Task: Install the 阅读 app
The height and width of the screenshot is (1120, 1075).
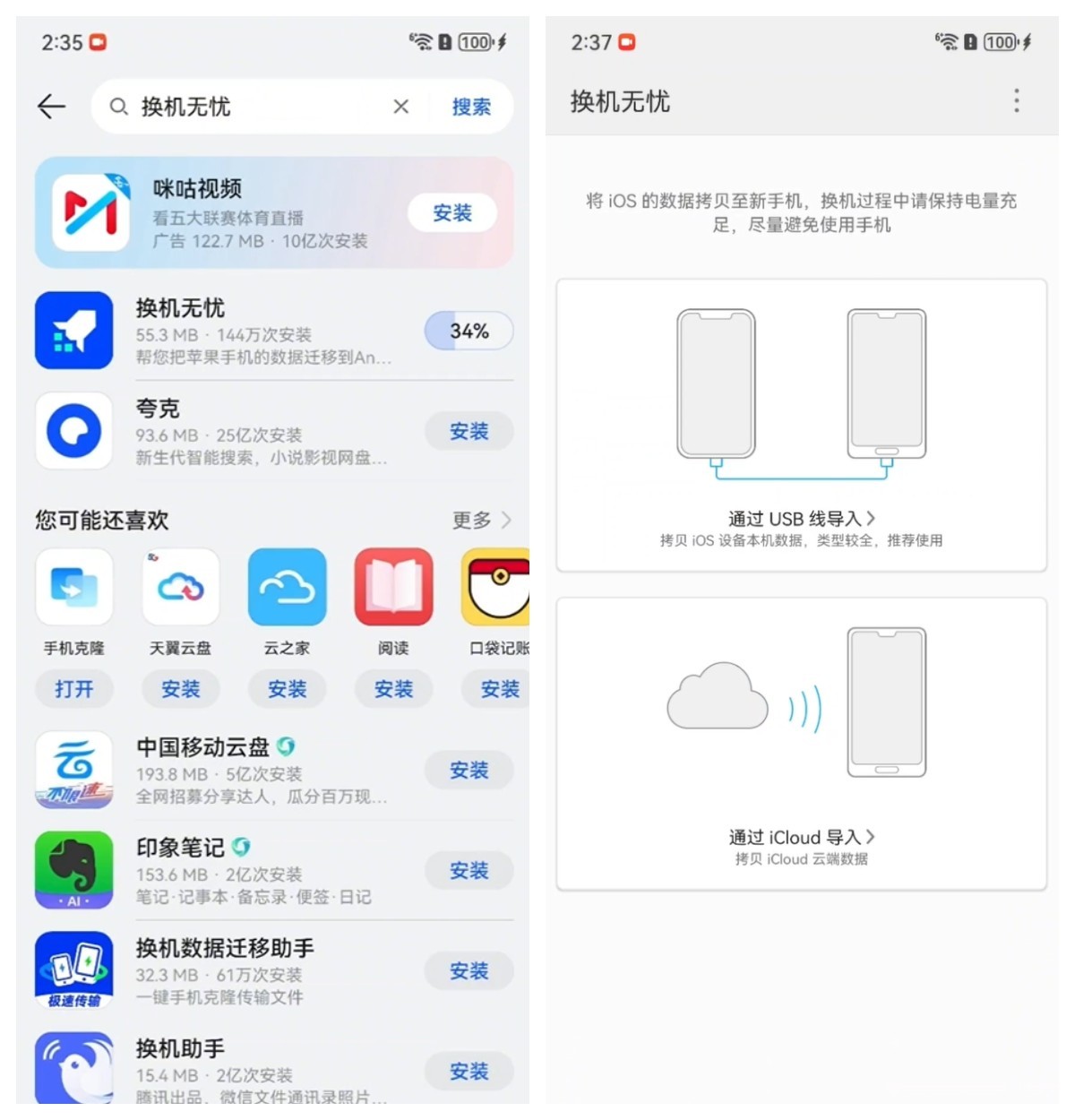Action: [393, 689]
